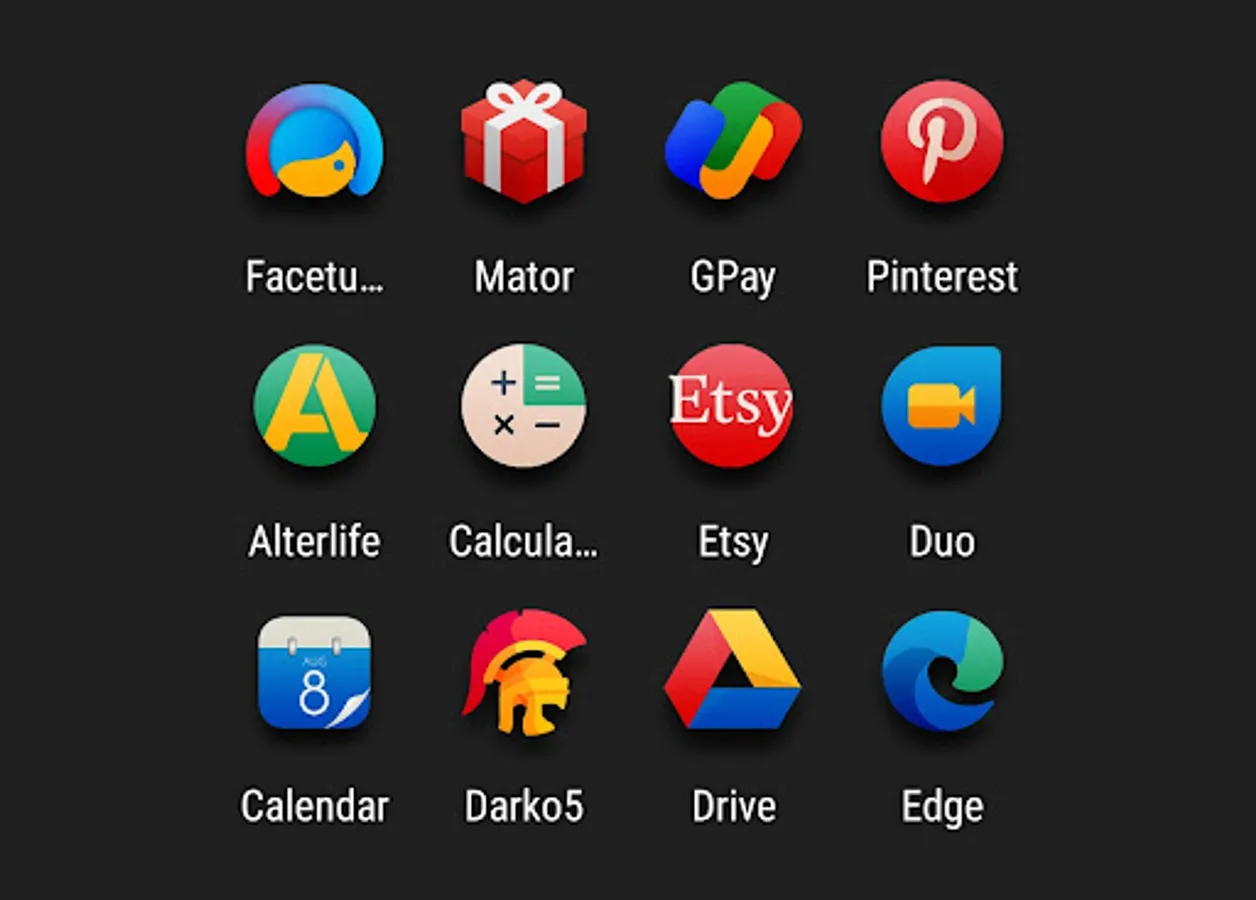Image resolution: width=1256 pixels, height=900 pixels.
Task: Open Duo video calling
Action: pyautogui.click(x=942, y=405)
